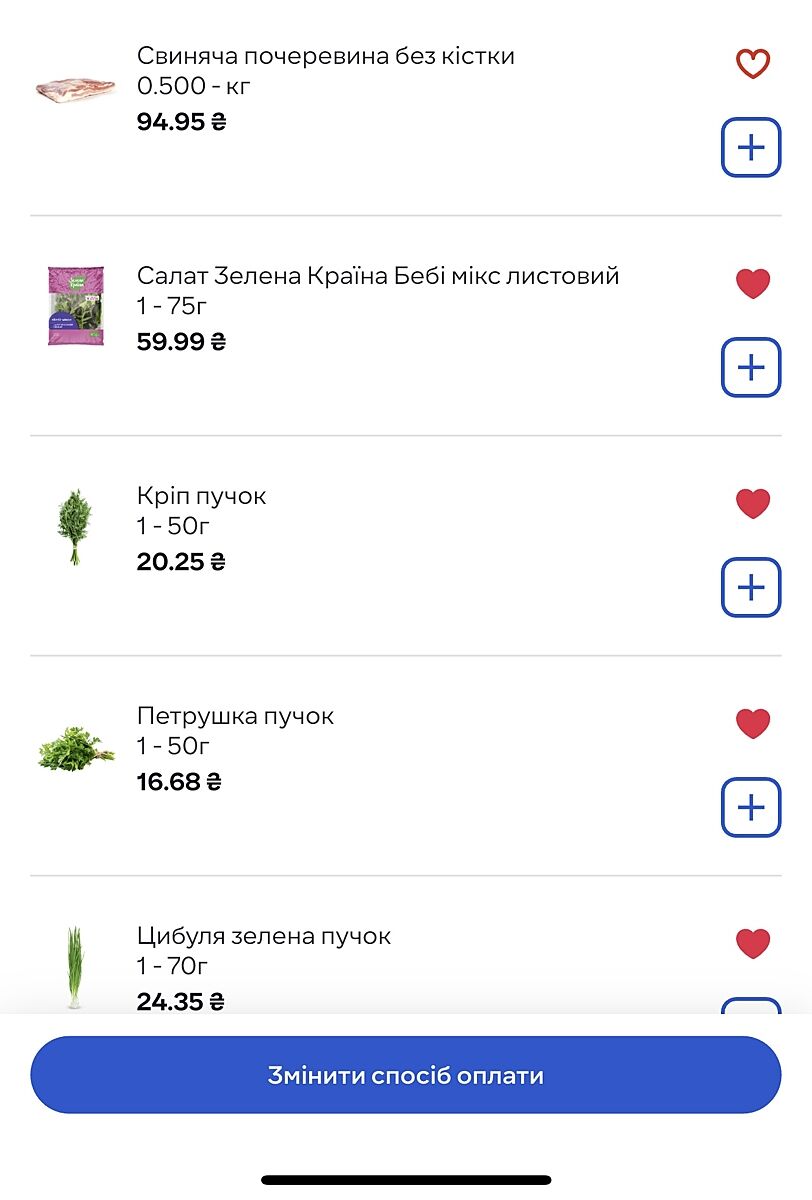
Task: Open the Свиняча почеревина product image
Action: 76,89
